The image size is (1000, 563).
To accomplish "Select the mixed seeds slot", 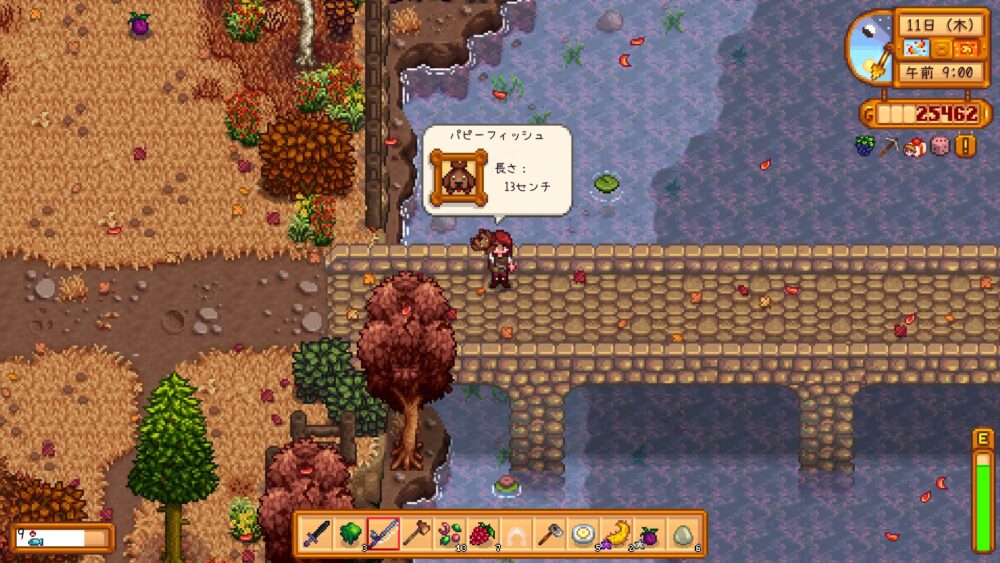I will (x=449, y=534).
